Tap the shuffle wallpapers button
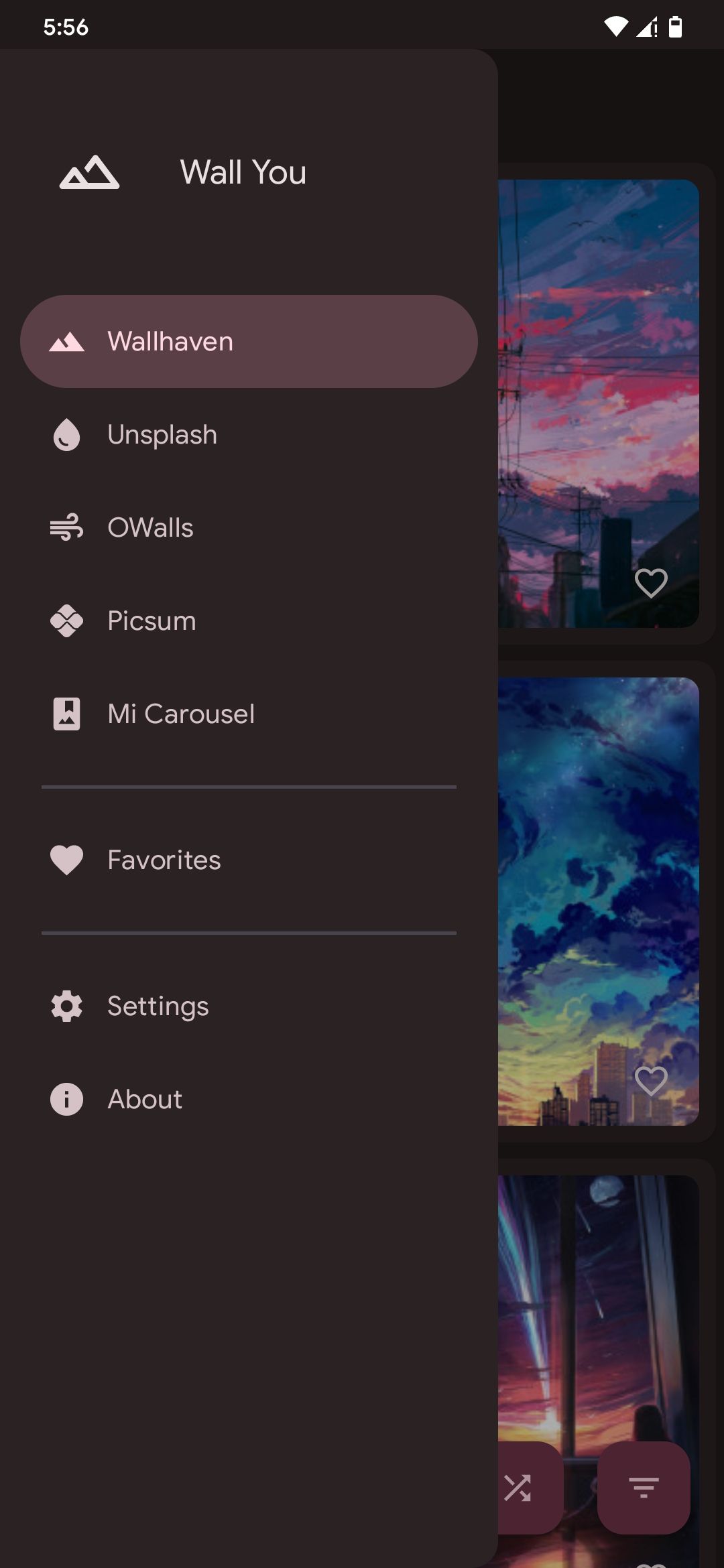The image size is (724, 1568). 520,1486
